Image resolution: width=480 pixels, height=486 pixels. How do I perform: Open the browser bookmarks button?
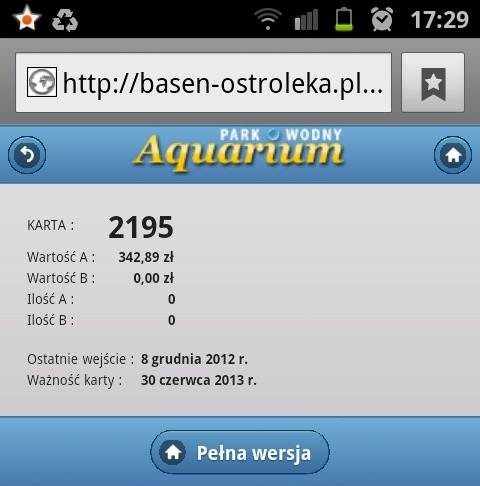[x=433, y=82]
